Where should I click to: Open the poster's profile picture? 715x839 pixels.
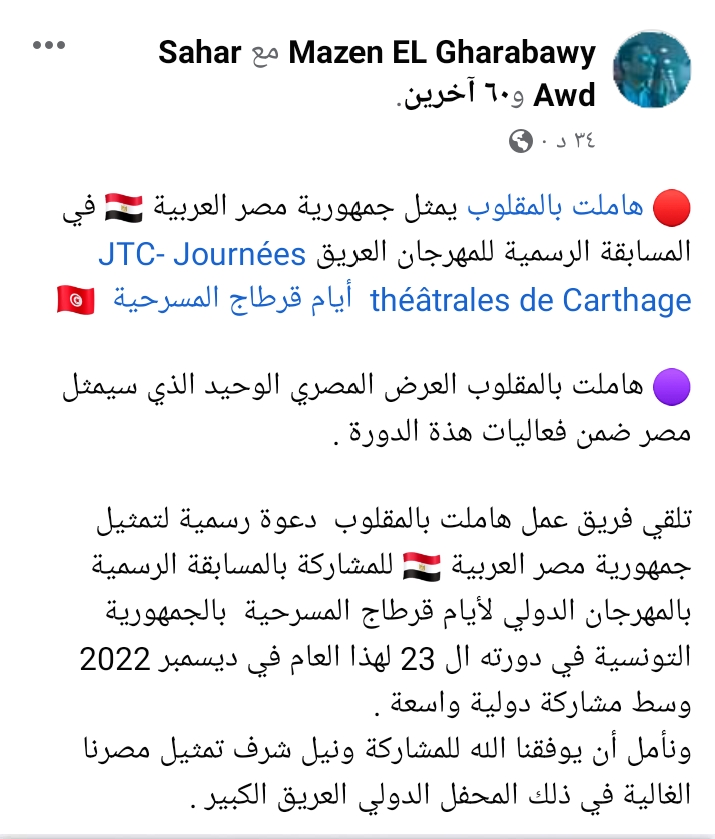(x=650, y=69)
